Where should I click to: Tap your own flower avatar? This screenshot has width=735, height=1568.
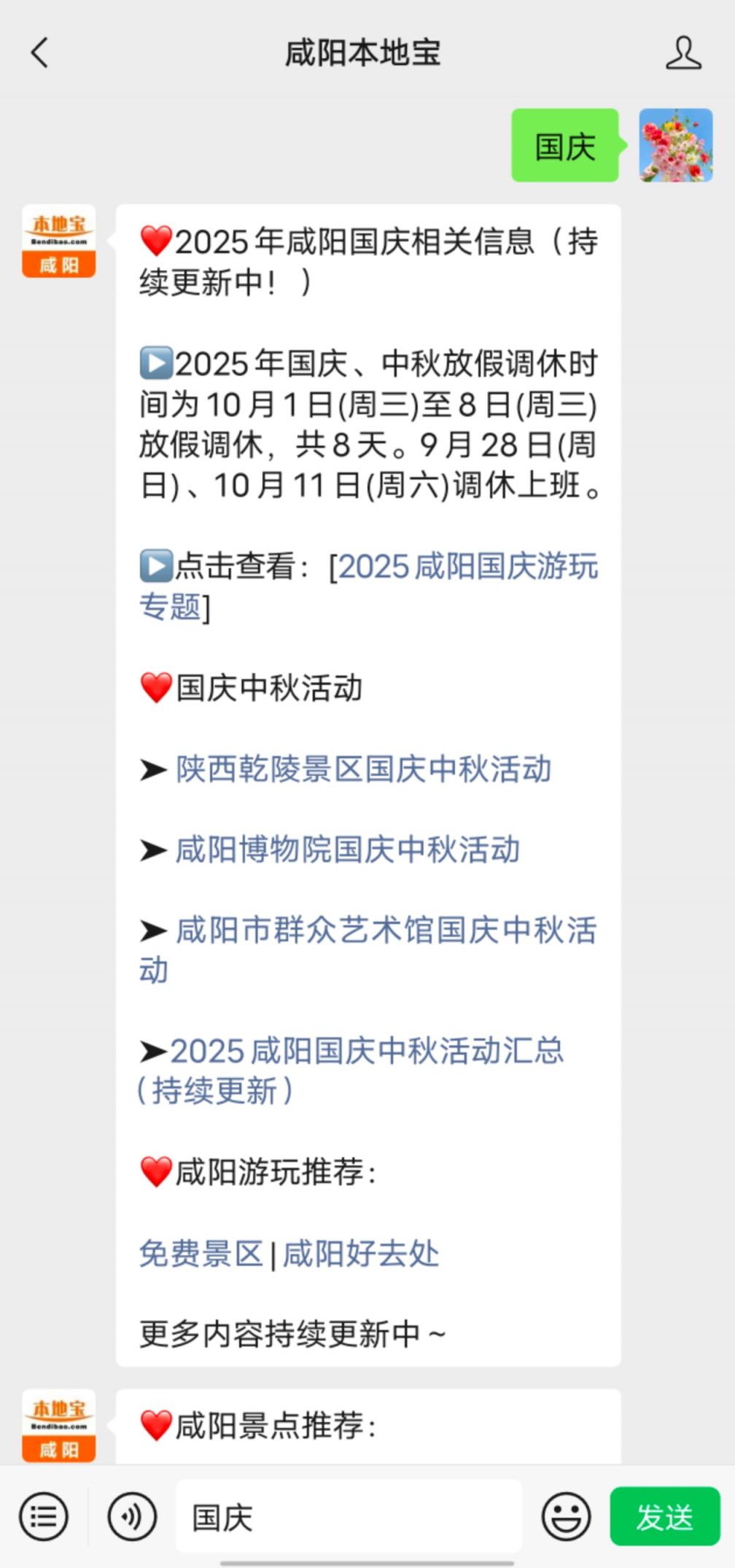(675, 145)
